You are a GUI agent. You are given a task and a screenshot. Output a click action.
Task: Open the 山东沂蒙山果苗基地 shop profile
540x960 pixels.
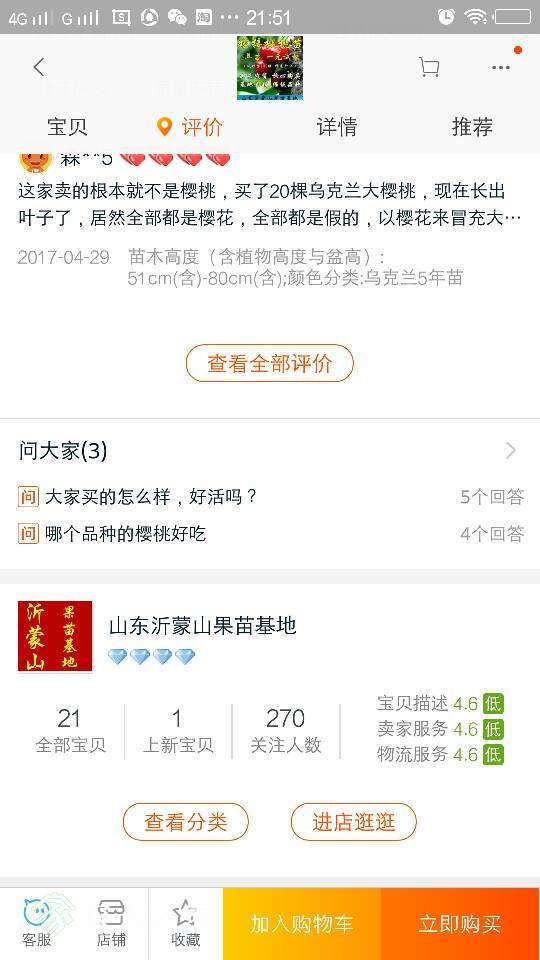(203, 626)
